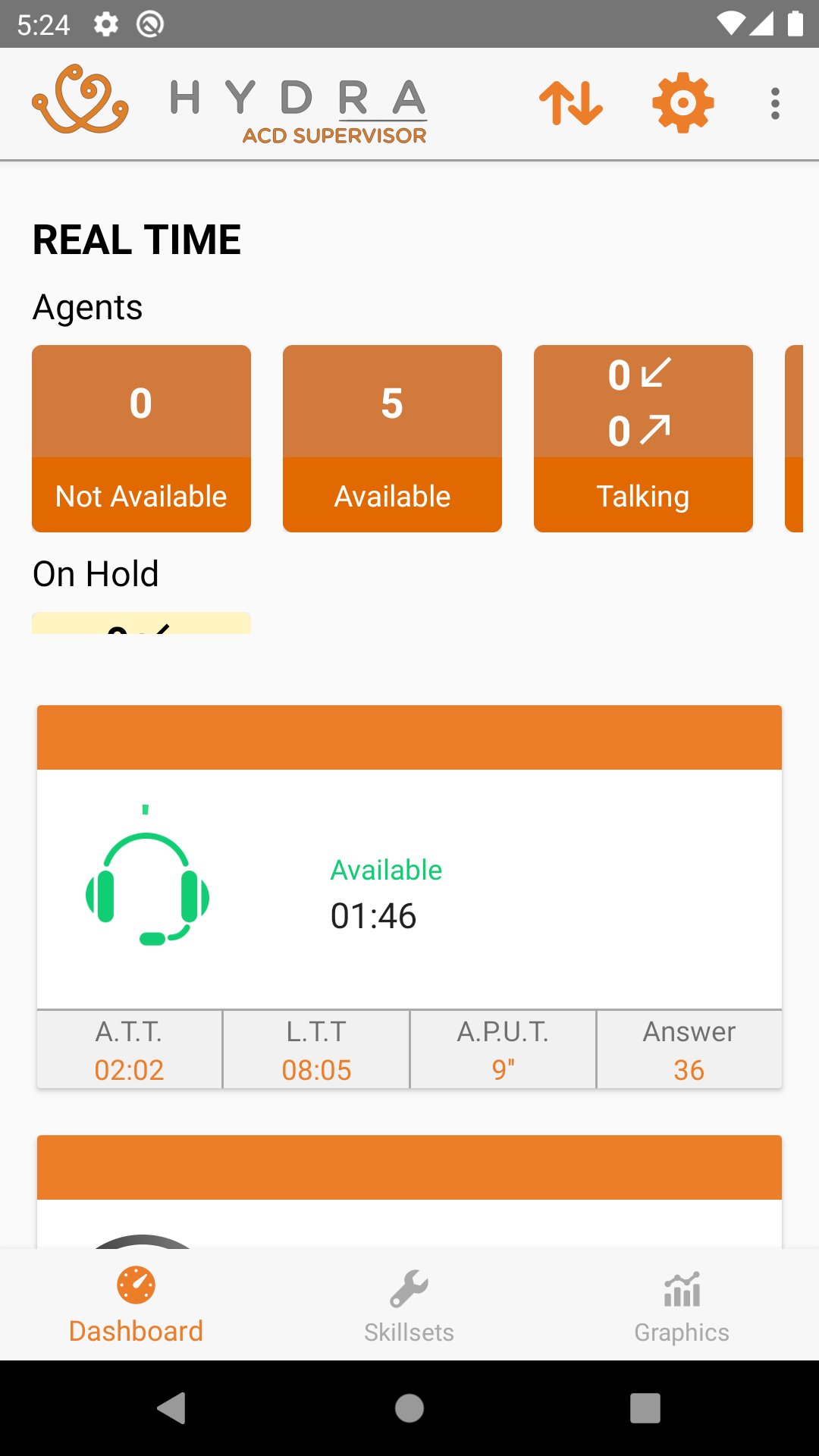Go to the Dashboard tab

point(136,1306)
